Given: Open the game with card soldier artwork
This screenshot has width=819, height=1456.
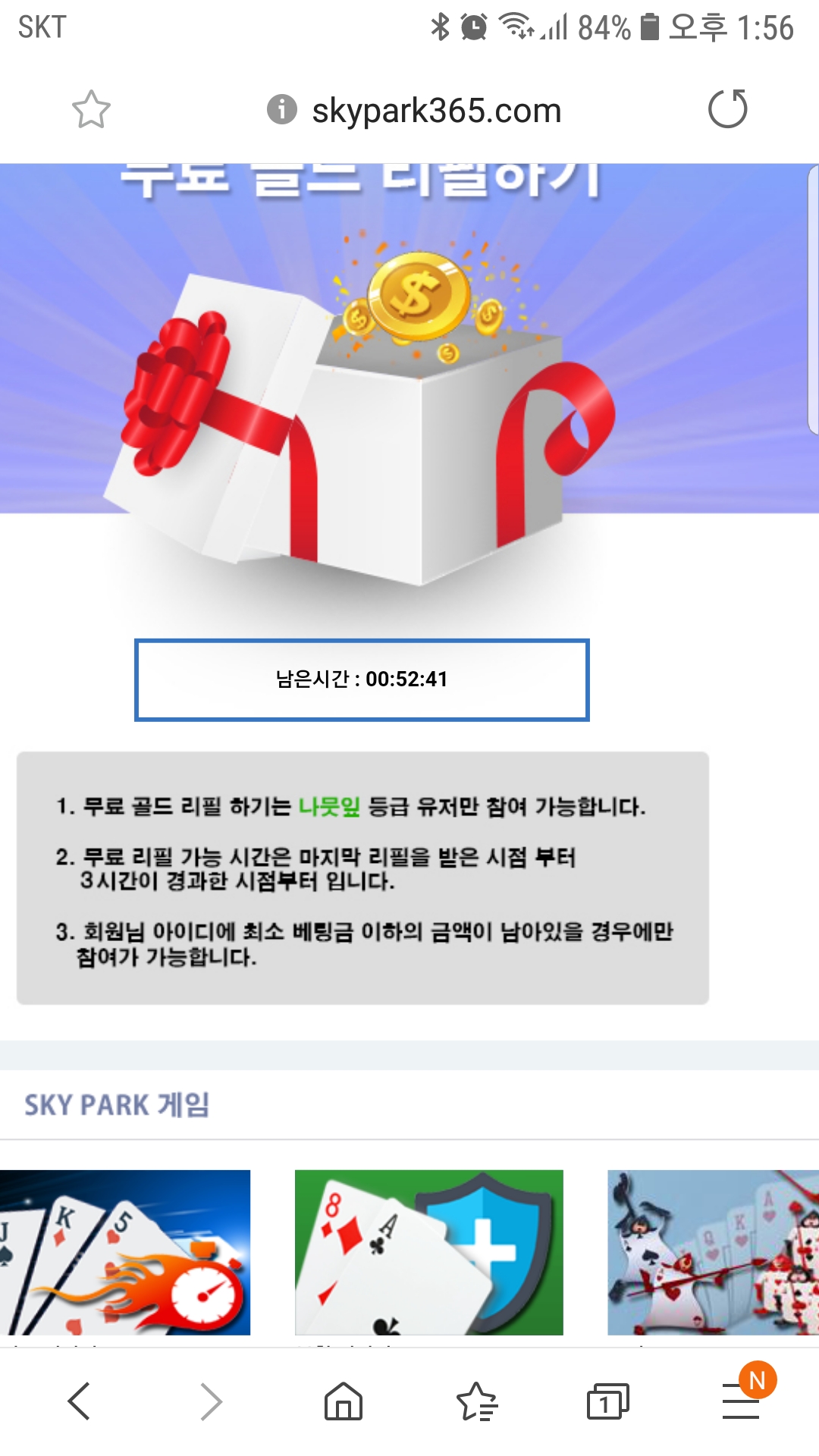Looking at the screenshot, I should point(713,1252).
